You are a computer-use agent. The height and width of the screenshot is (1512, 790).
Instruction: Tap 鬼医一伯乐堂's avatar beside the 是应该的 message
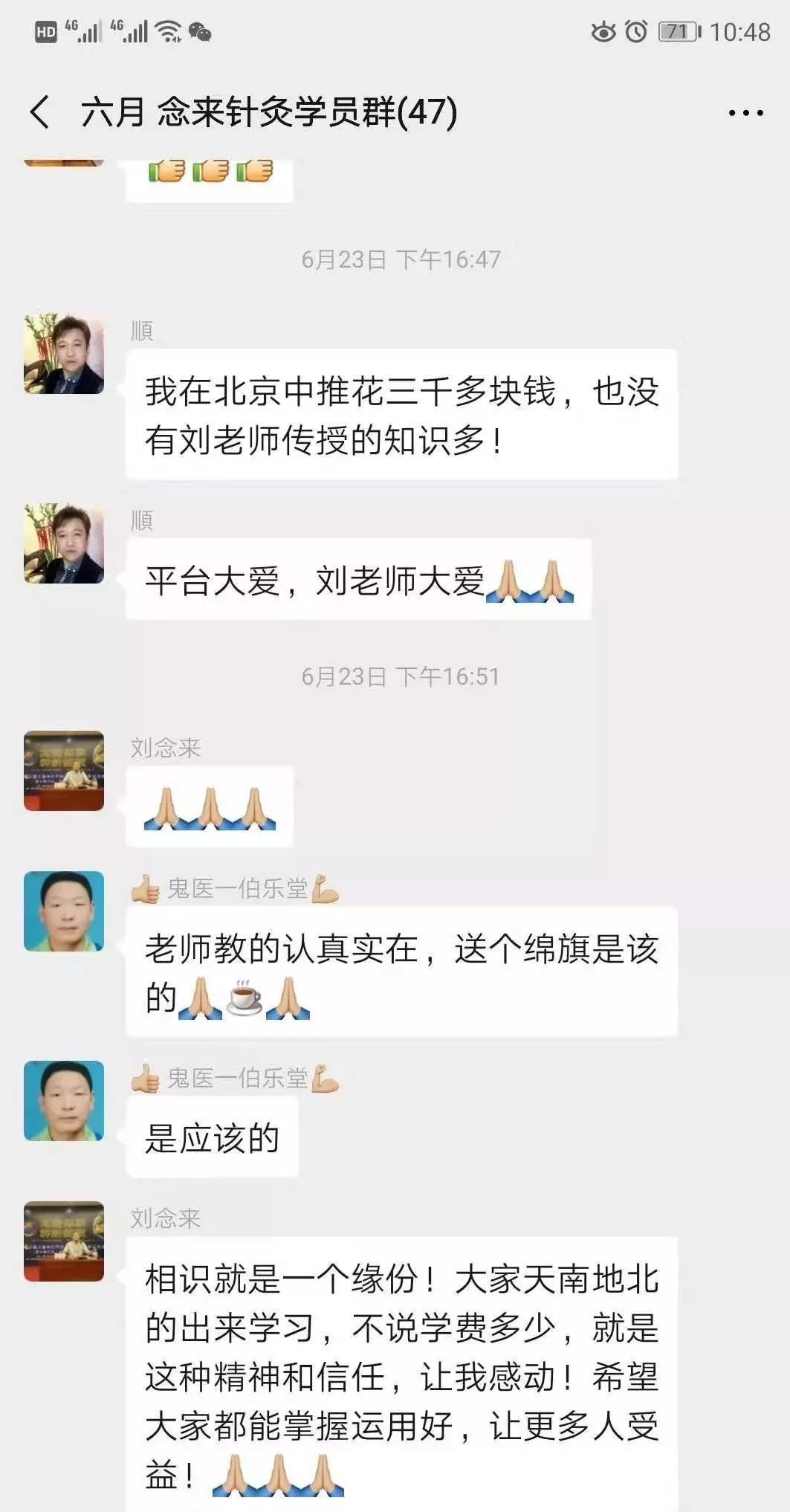(64, 1101)
